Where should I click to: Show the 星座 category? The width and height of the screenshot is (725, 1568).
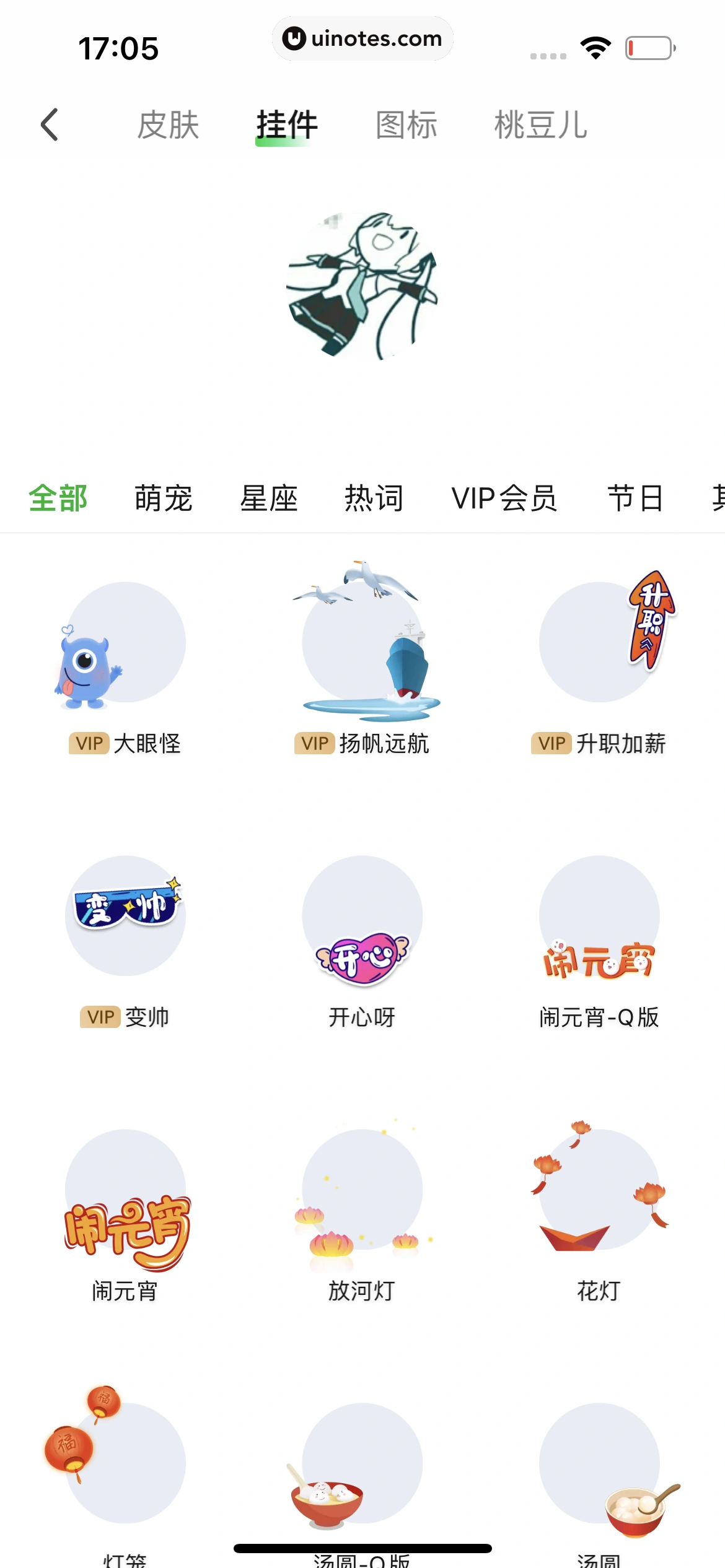click(269, 499)
